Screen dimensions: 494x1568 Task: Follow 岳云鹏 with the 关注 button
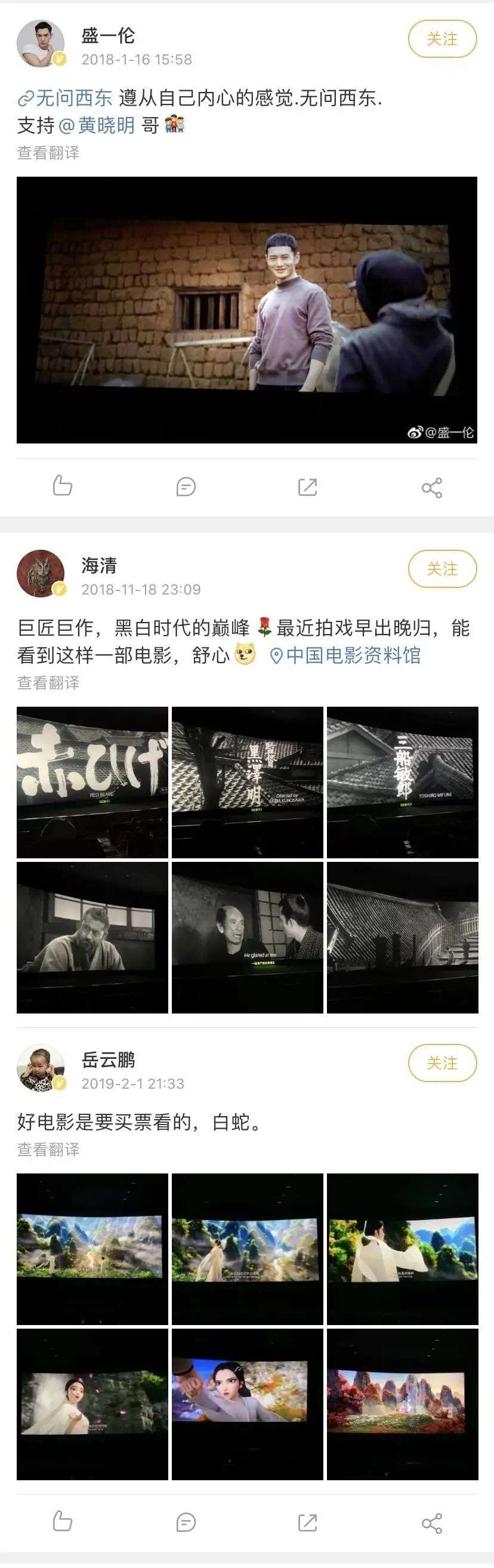tap(441, 1063)
